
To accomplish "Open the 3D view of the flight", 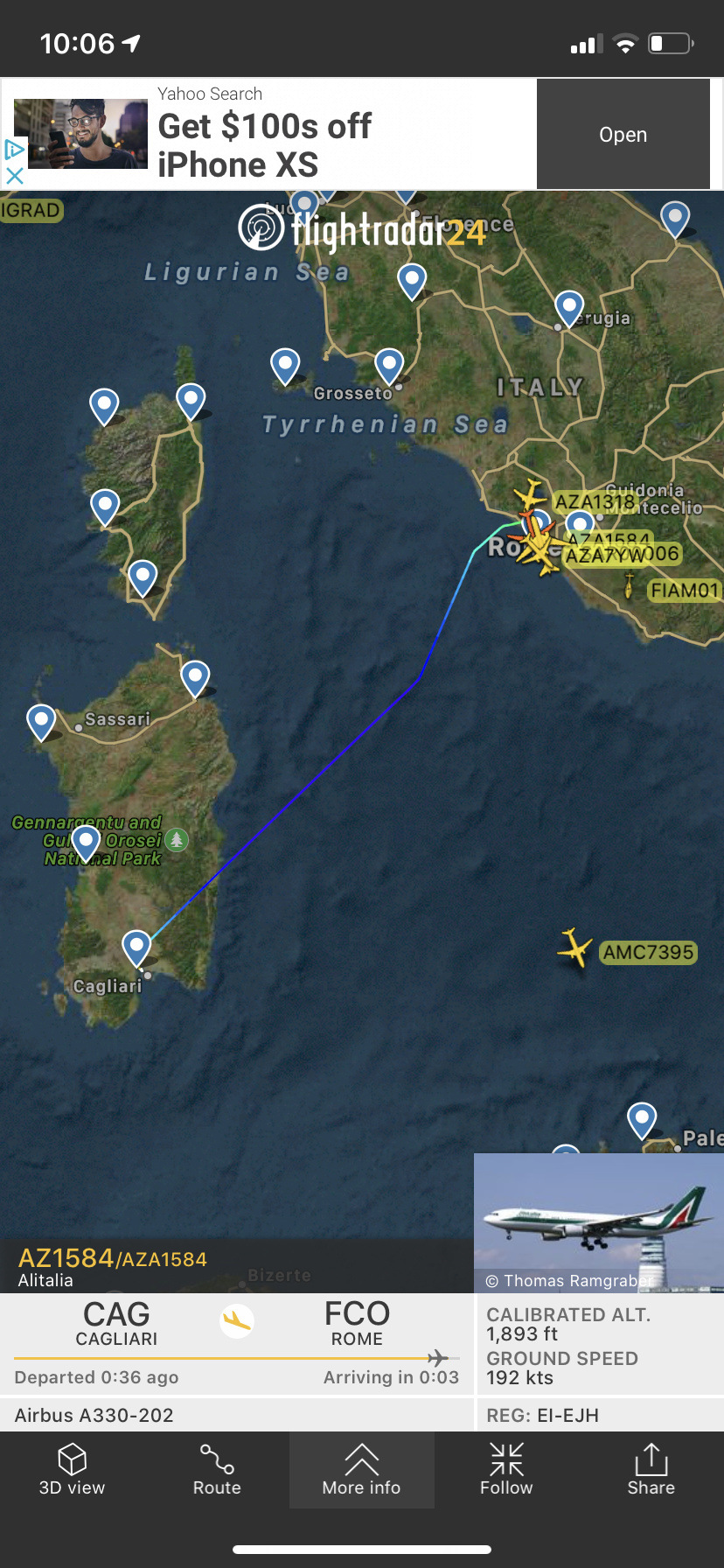I will point(72,1470).
